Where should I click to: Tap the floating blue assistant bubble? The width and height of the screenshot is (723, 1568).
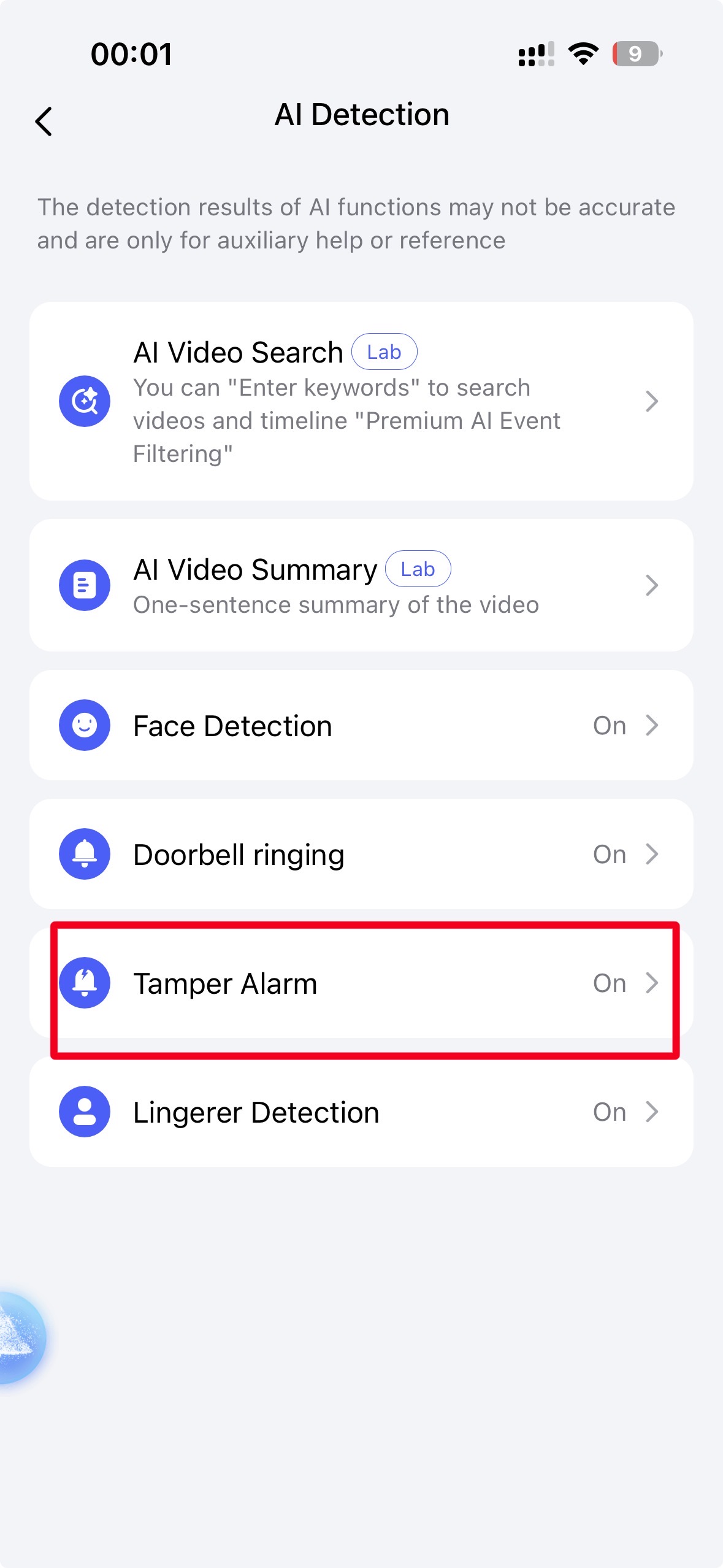18,1337
